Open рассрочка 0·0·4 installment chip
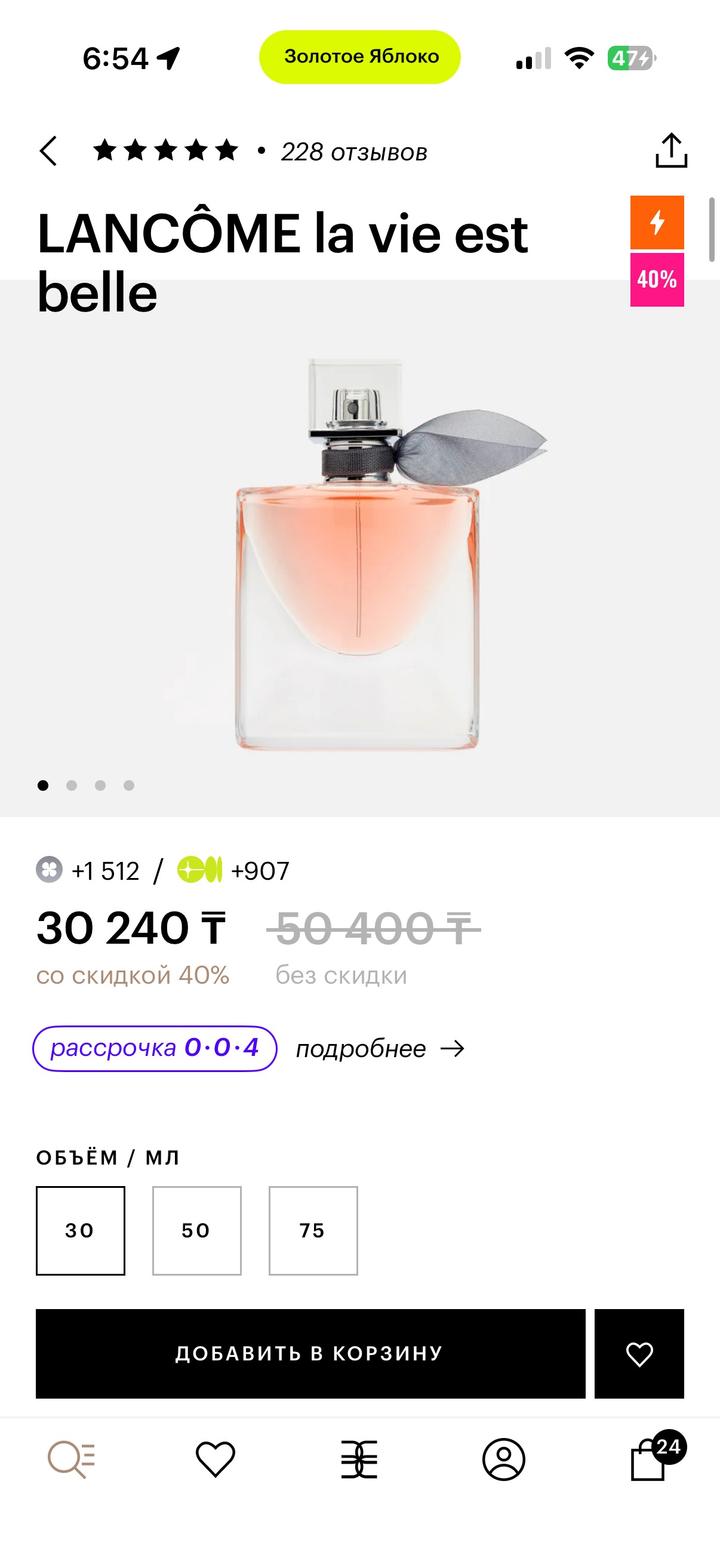 tap(155, 1048)
